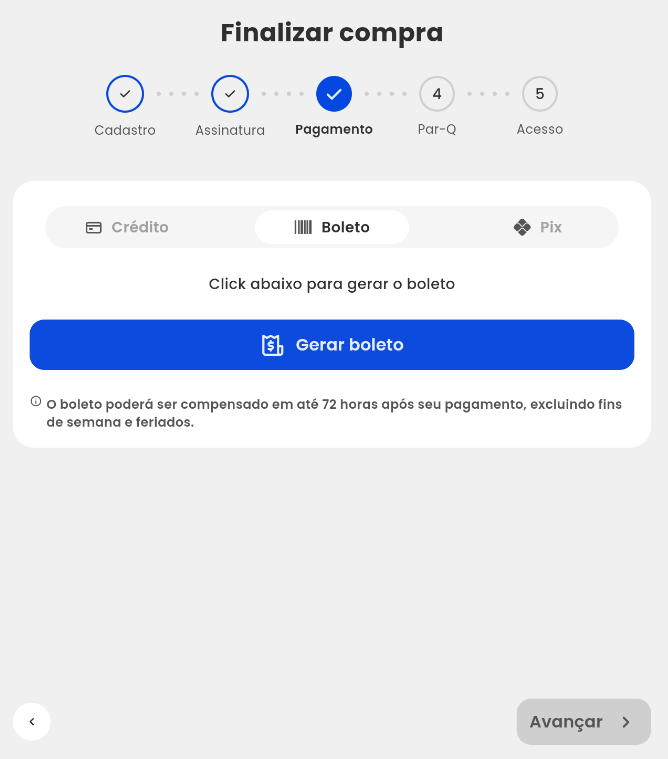
Task: Return to the Cadastro step
Action: pos(125,94)
